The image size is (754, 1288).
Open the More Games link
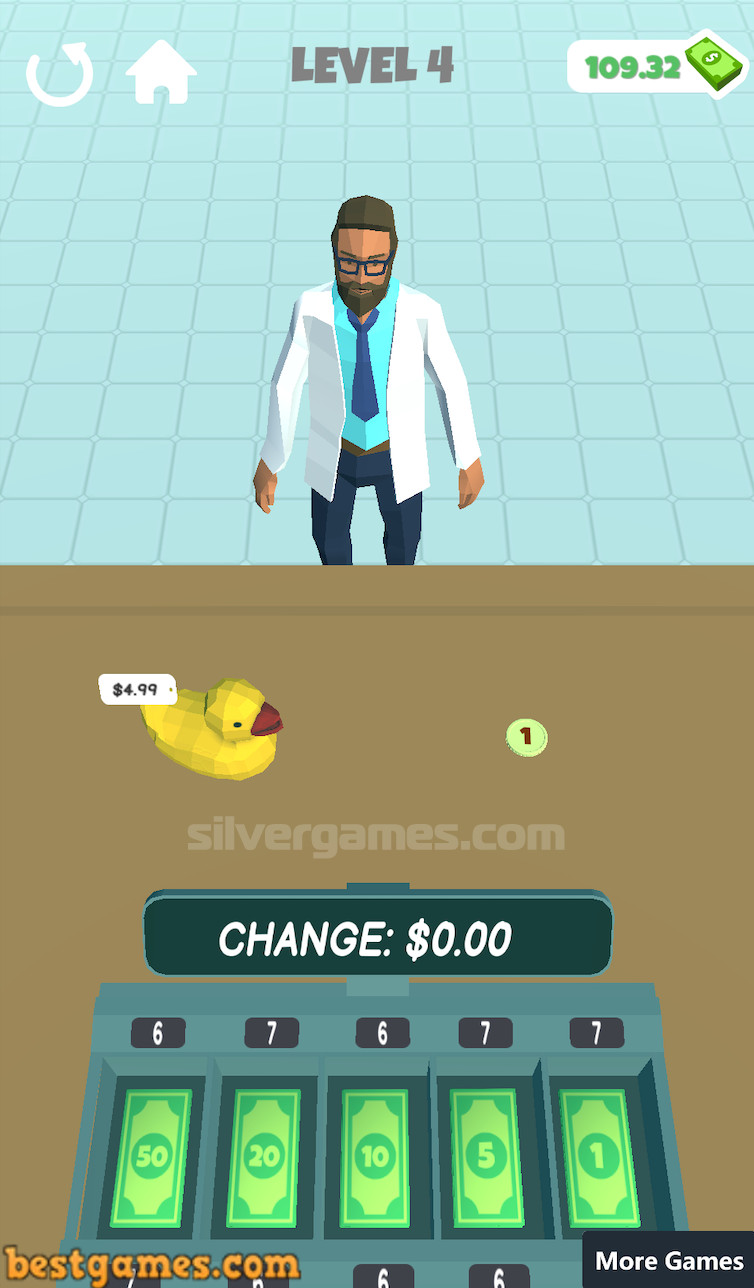[x=669, y=1261]
